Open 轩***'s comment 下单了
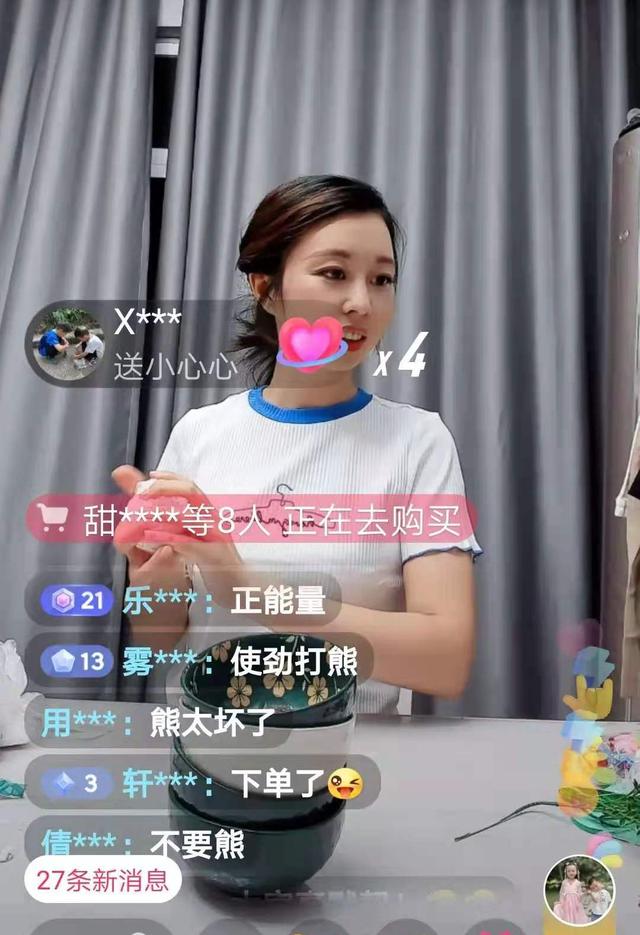This screenshot has height=935, width=640. pos(200,782)
